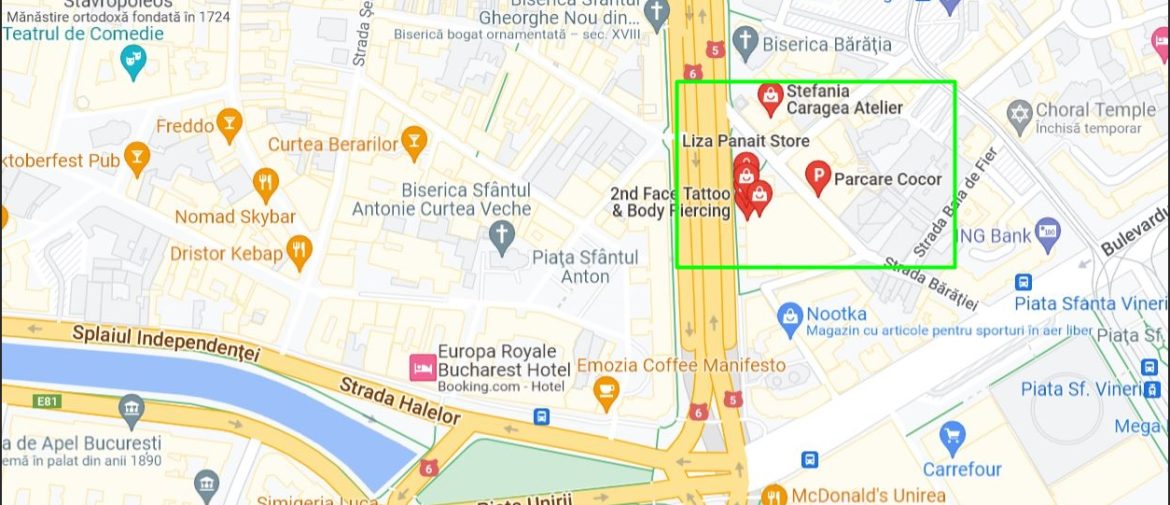The image size is (1170, 505).
Task: Select the Biserica Bărăția church marker
Action: point(745,43)
